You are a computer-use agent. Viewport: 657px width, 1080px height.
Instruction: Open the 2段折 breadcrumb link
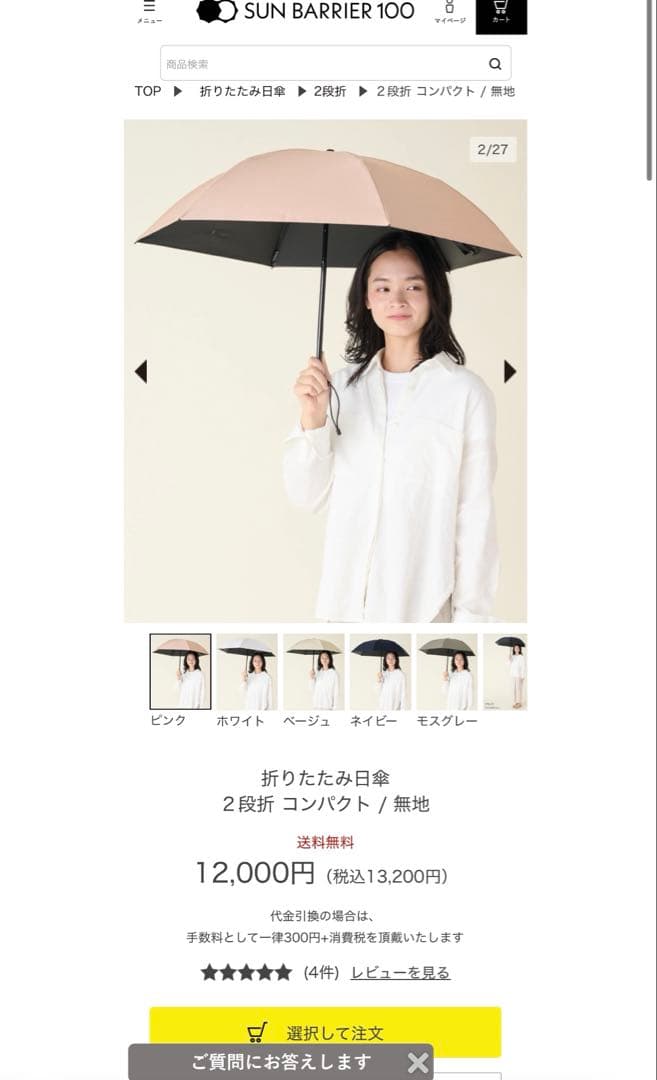coord(329,91)
